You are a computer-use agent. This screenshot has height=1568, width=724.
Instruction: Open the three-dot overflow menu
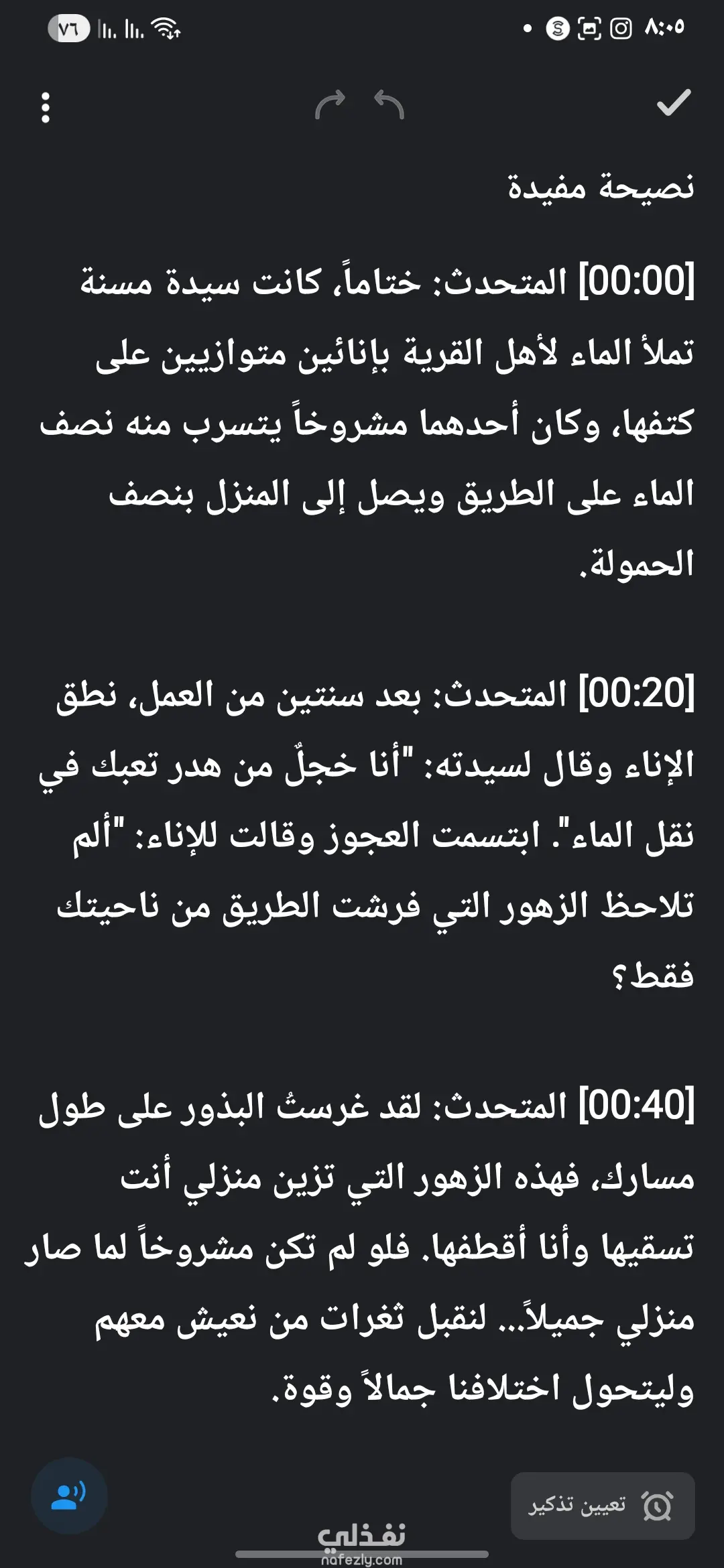coord(45,107)
